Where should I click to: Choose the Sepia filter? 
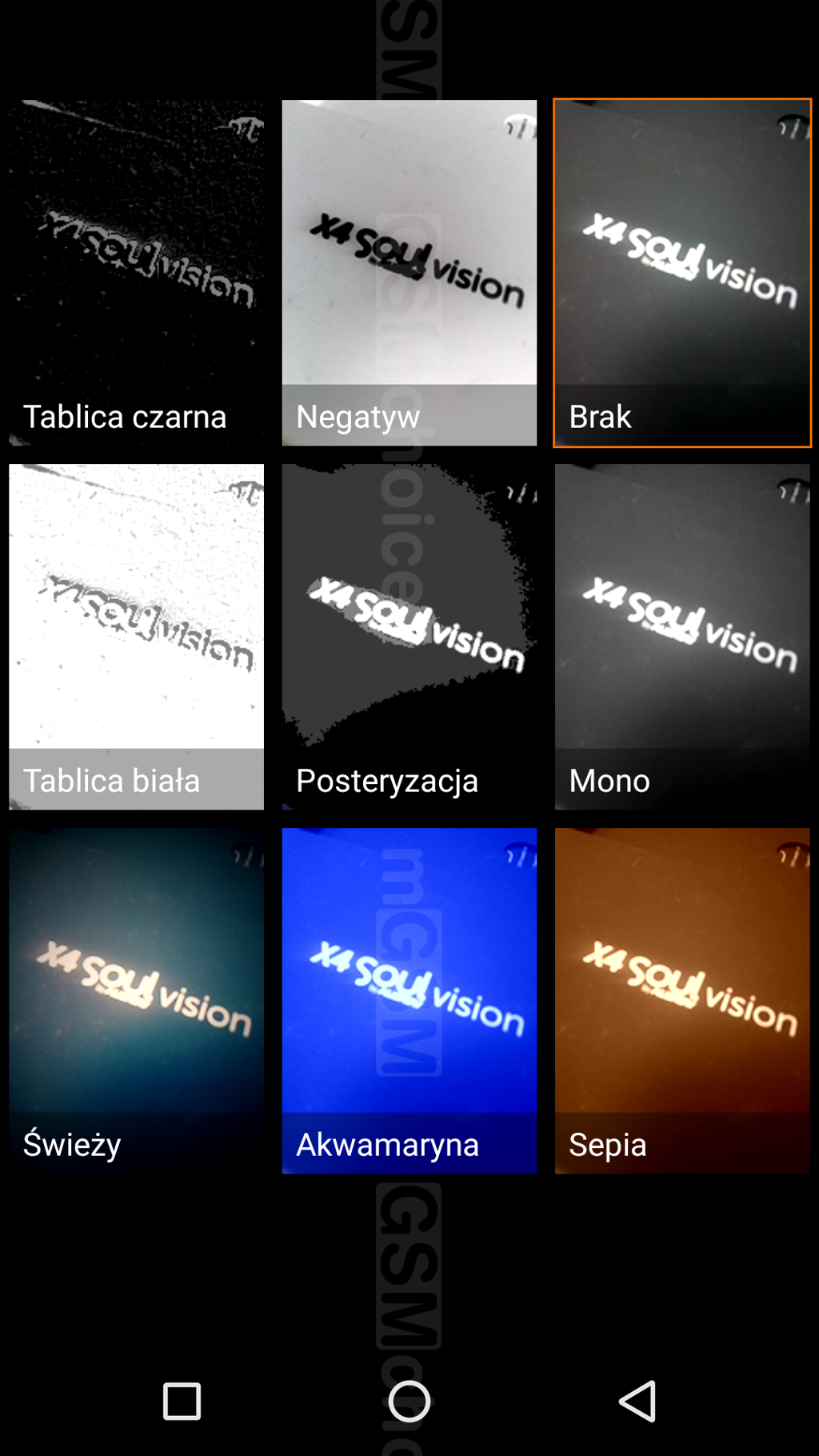tap(682, 1000)
